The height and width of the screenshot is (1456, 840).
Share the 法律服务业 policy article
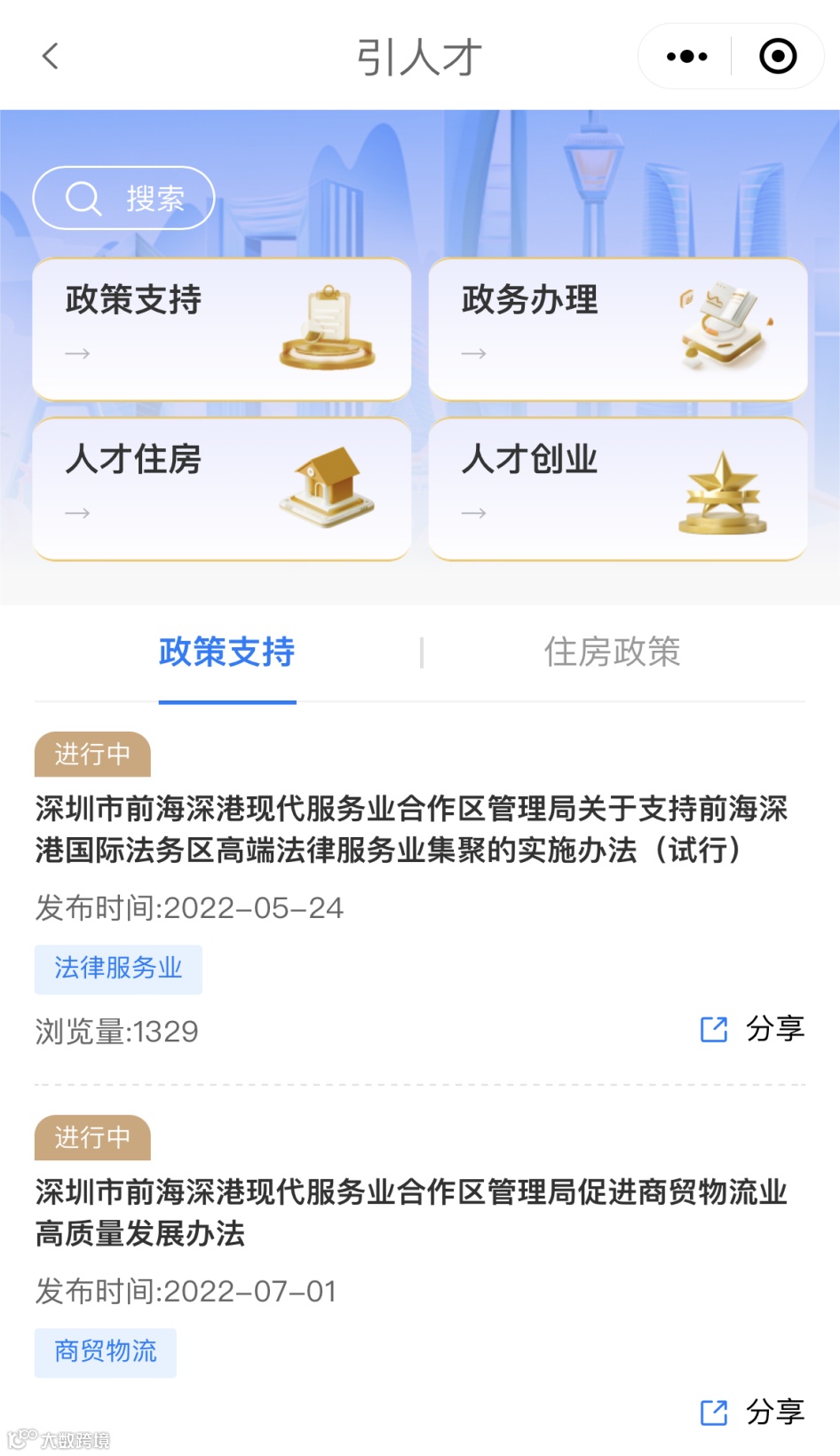point(752,1029)
